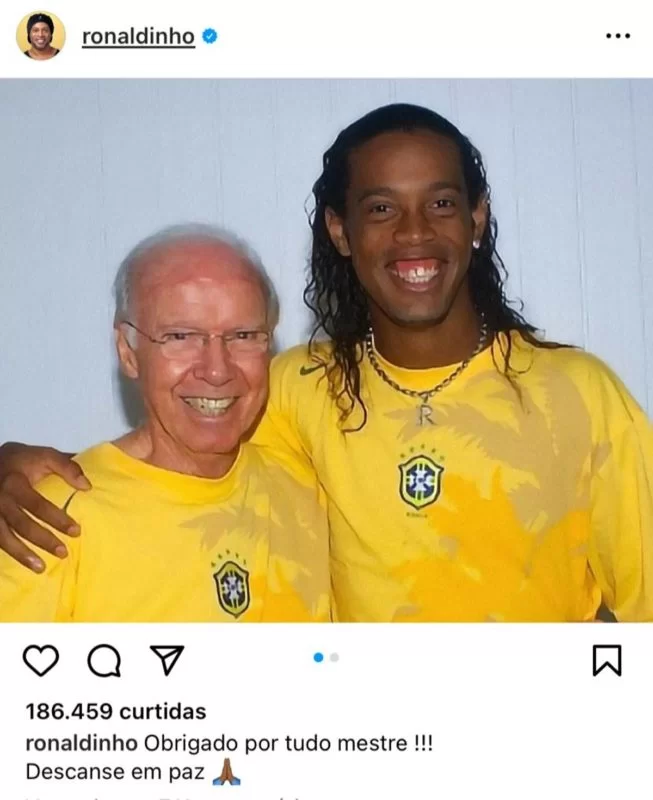Open the post photo carousel
653x800 pixels.
click(326, 350)
